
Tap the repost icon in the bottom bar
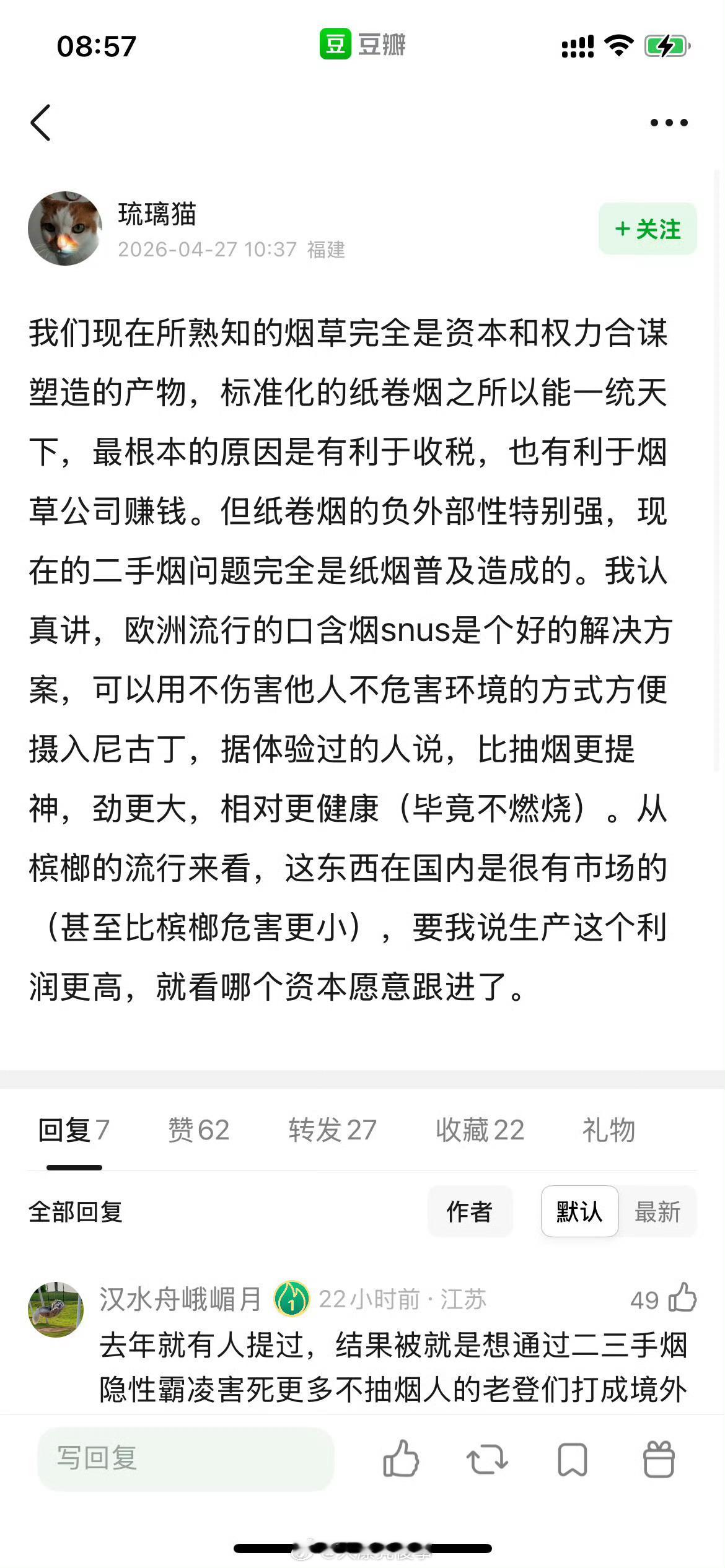click(x=487, y=1461)
